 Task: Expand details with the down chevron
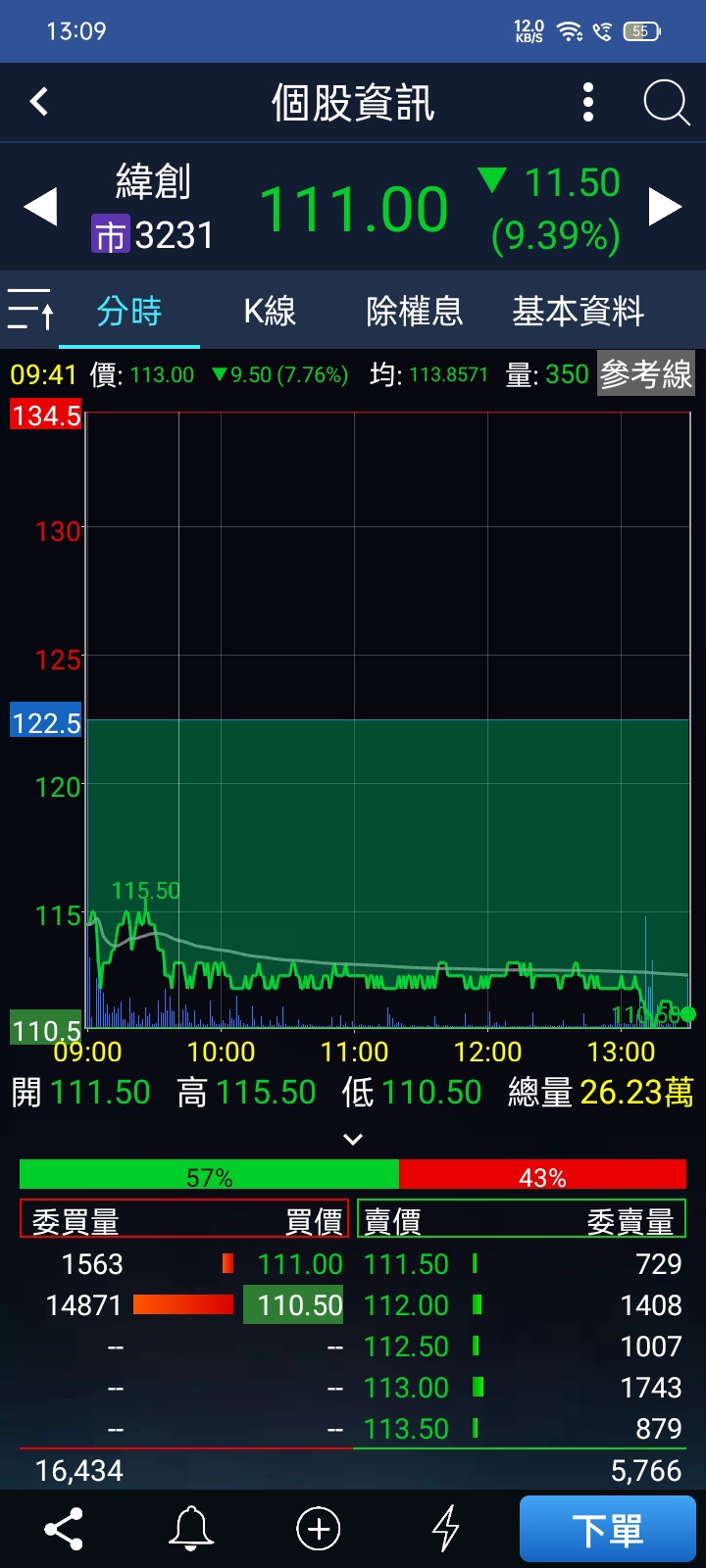pyautogui.click(x=353, y=1139)
